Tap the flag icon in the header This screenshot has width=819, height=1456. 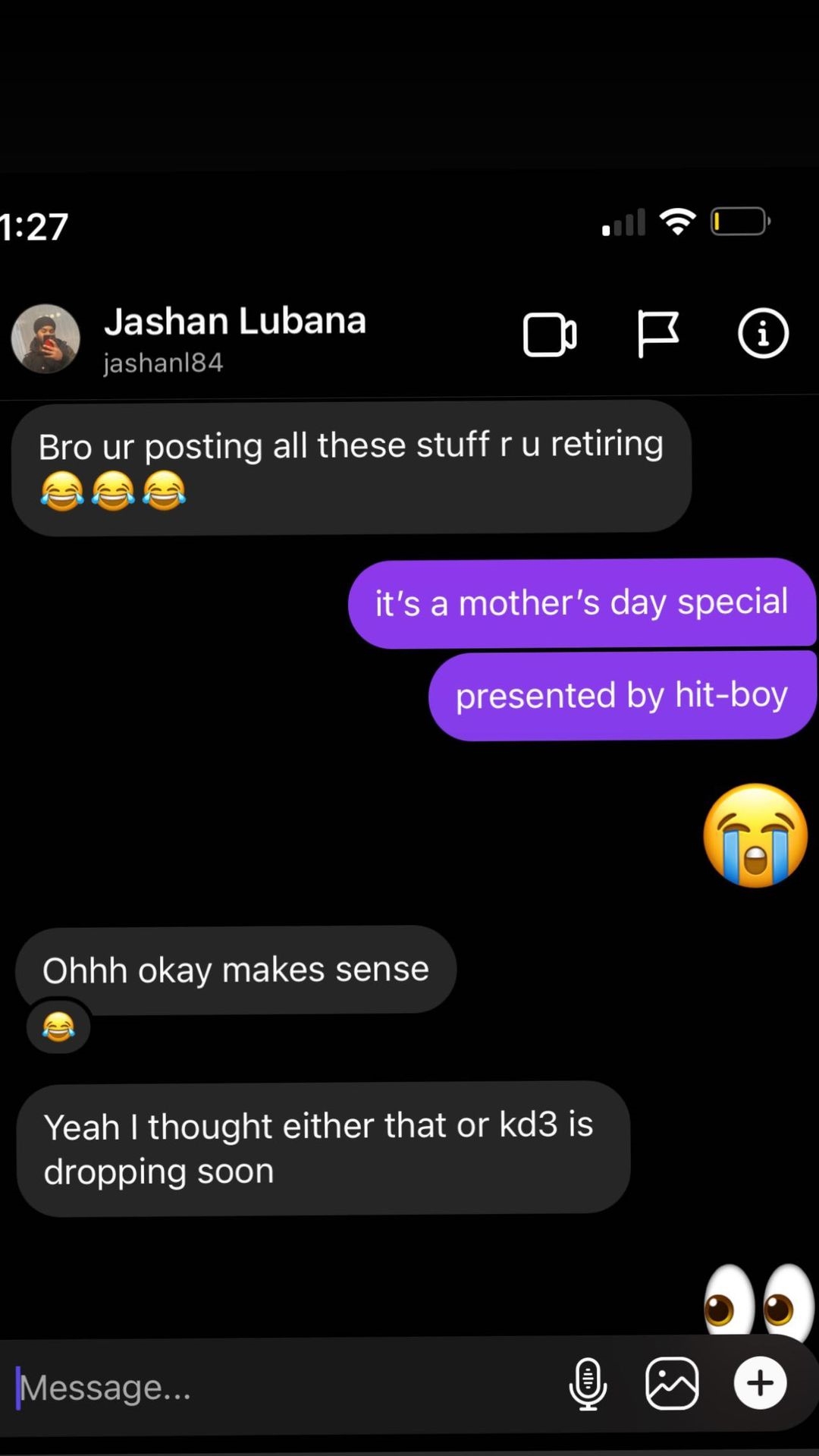(657, 334)
